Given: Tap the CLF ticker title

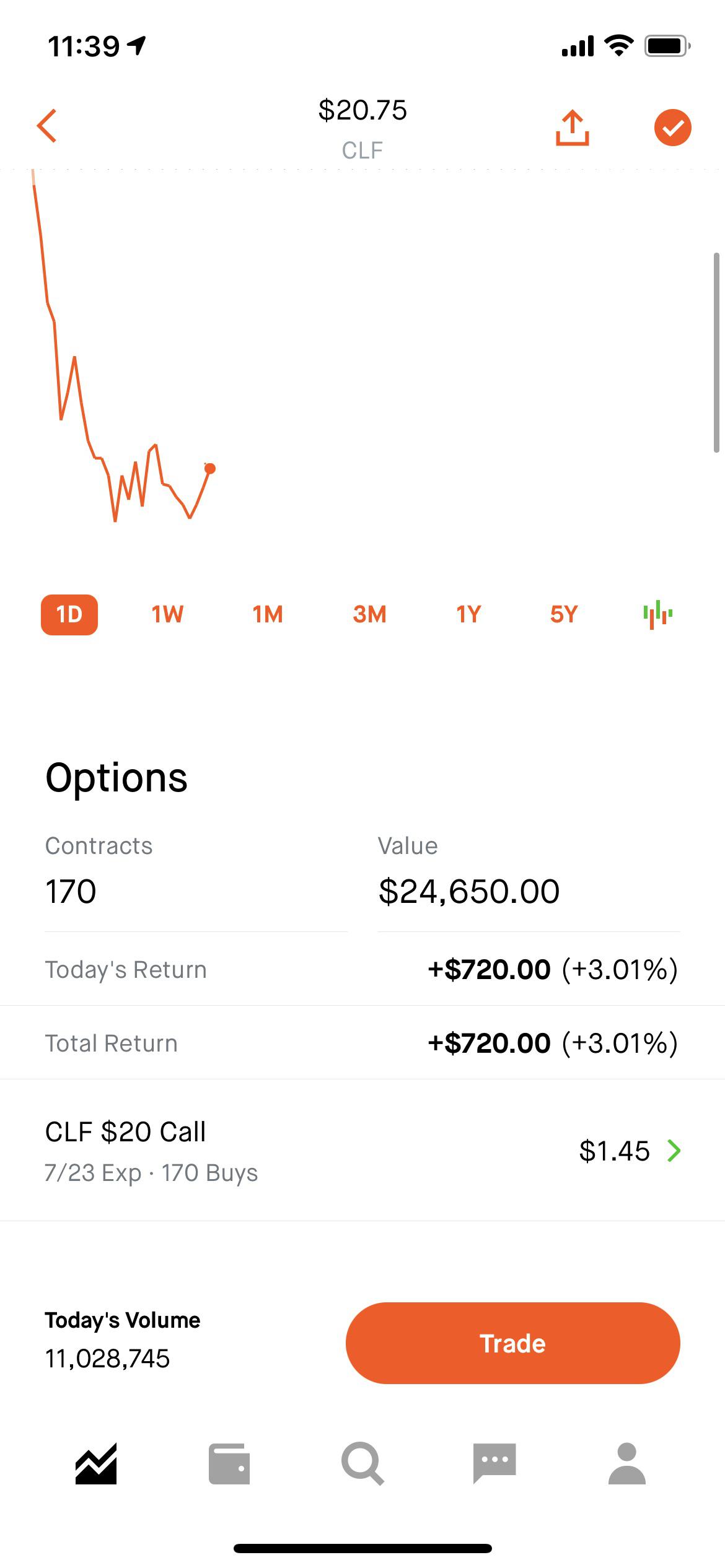Looking at the screenshot, I should point(362,149).
